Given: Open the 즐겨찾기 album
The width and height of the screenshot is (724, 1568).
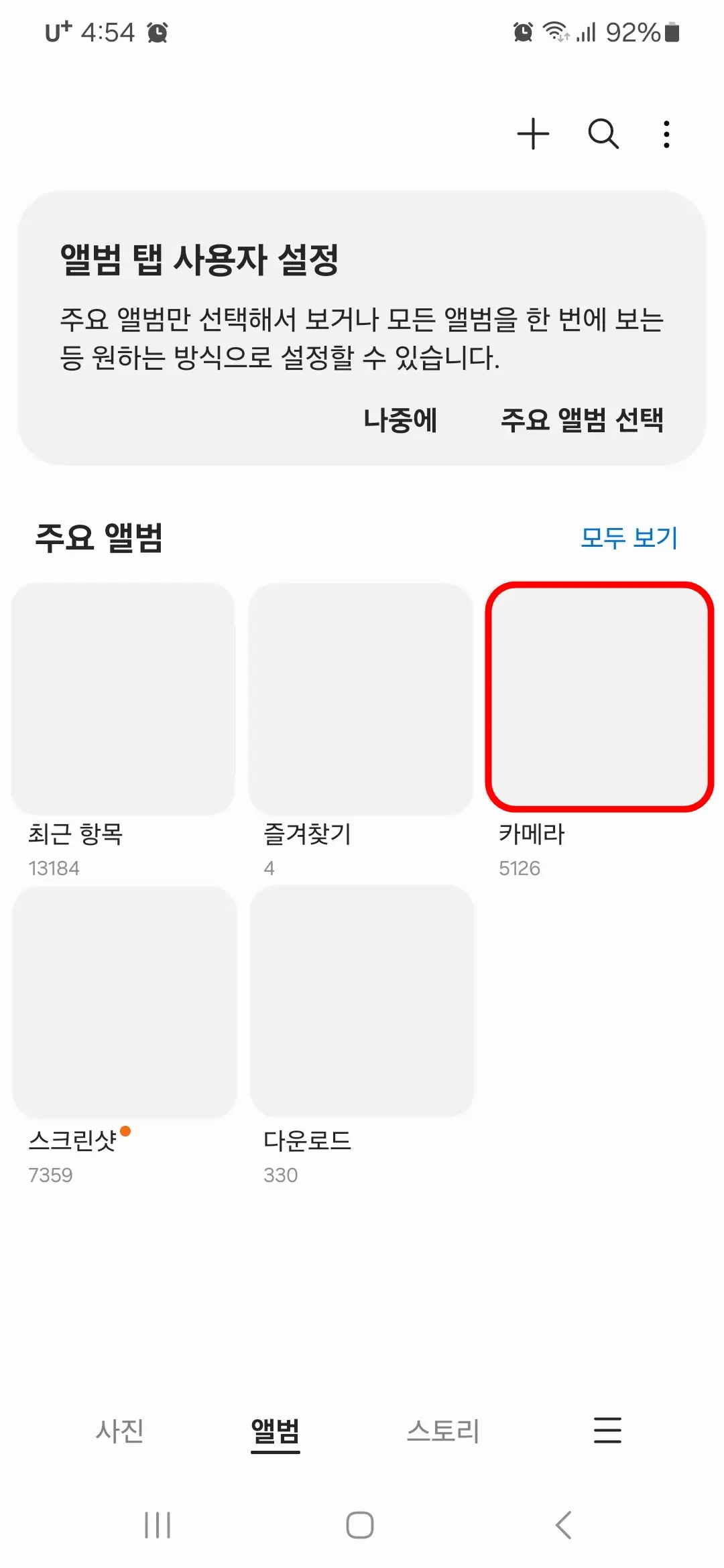Looking at the screenshot, I should [x=363, y=697].
